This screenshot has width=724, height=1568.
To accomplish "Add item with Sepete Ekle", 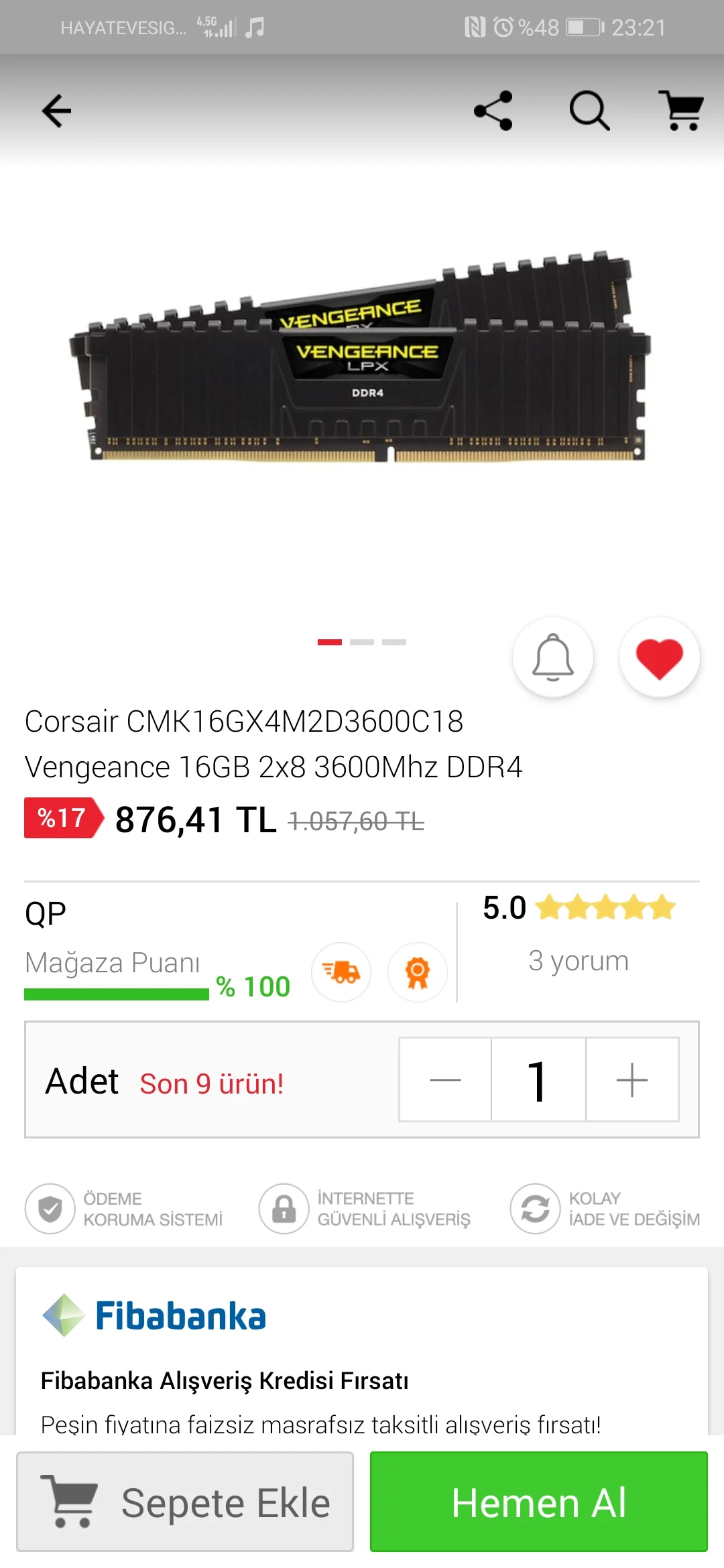I will (x=185, y=1502).
